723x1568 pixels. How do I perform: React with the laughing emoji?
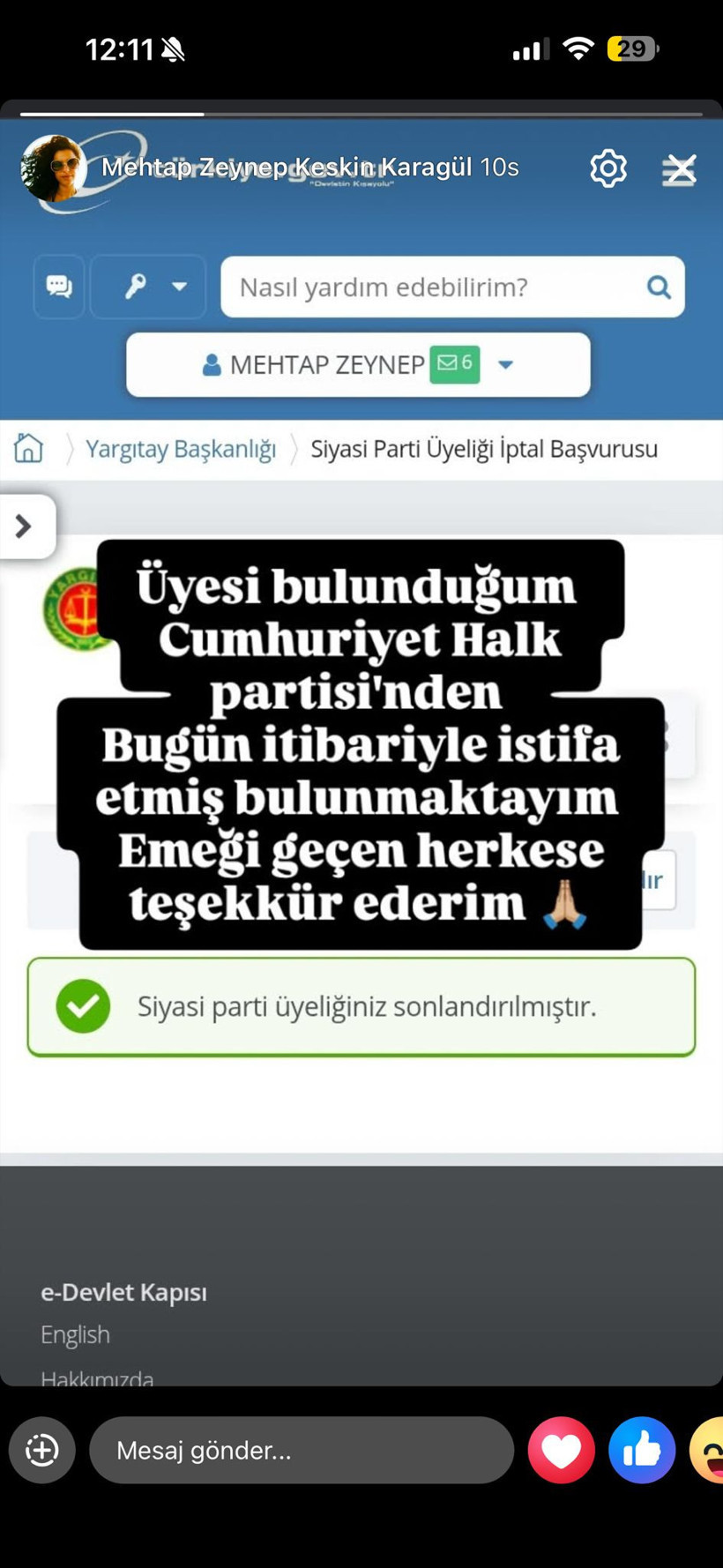tap(710, 1450)
